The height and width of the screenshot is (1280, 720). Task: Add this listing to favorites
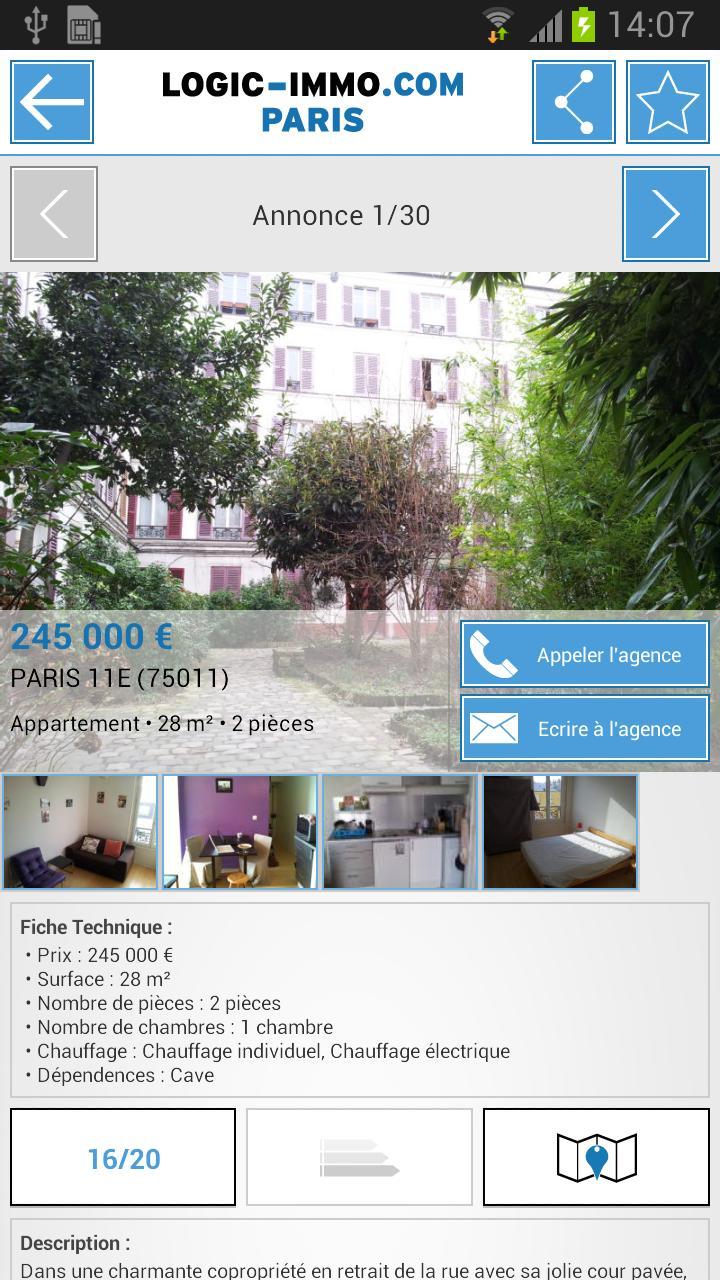667,102
